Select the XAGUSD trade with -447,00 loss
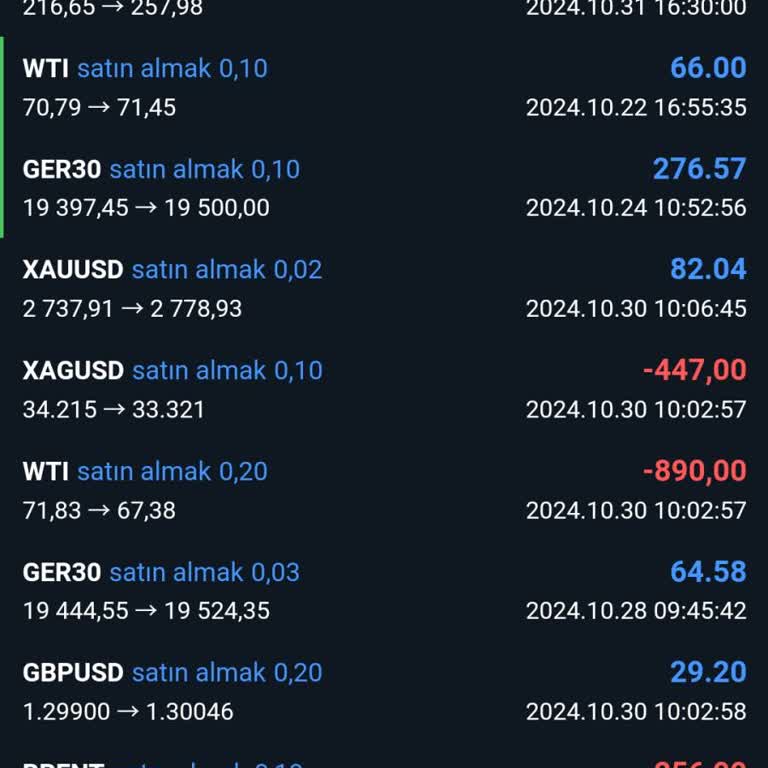 (x=384, y=390)
